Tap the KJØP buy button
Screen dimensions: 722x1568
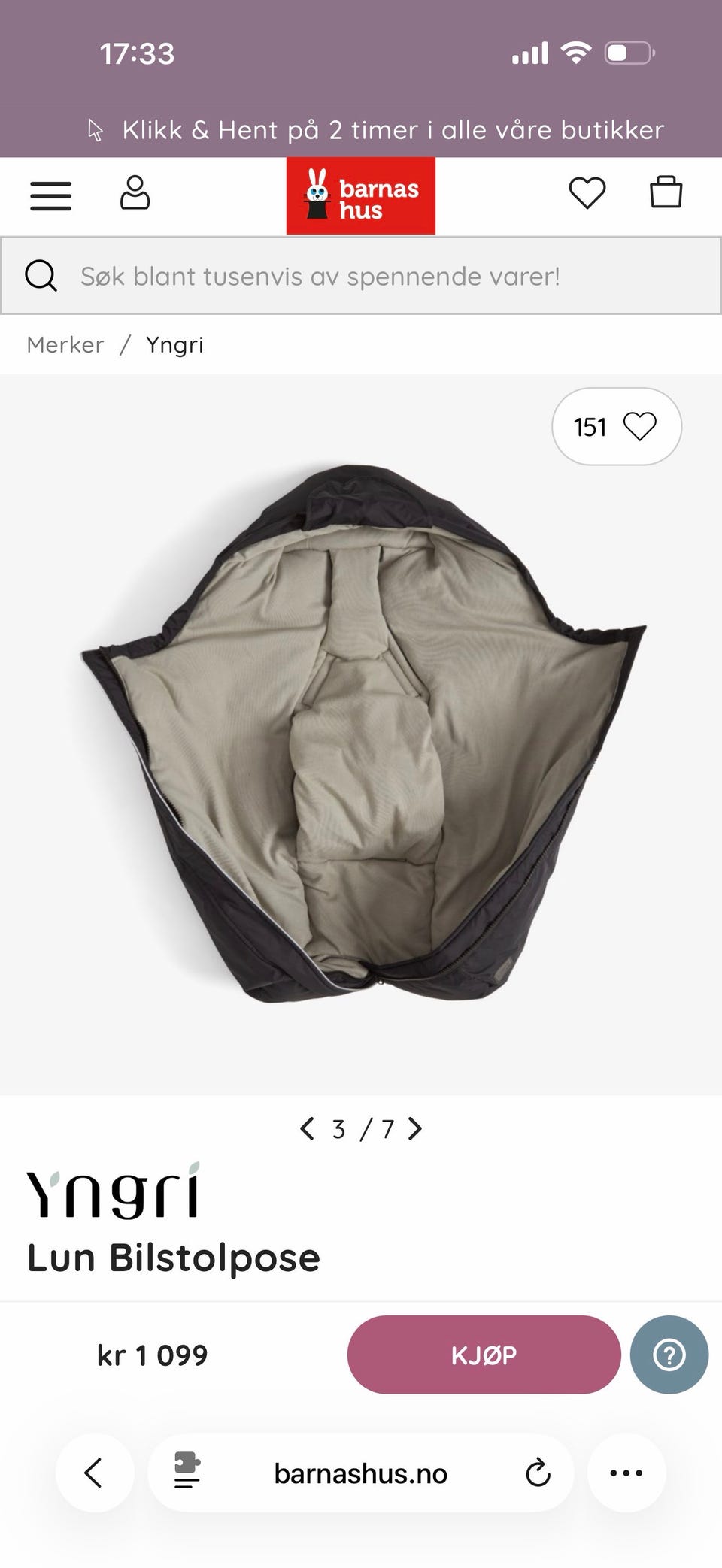[484, 1355]
